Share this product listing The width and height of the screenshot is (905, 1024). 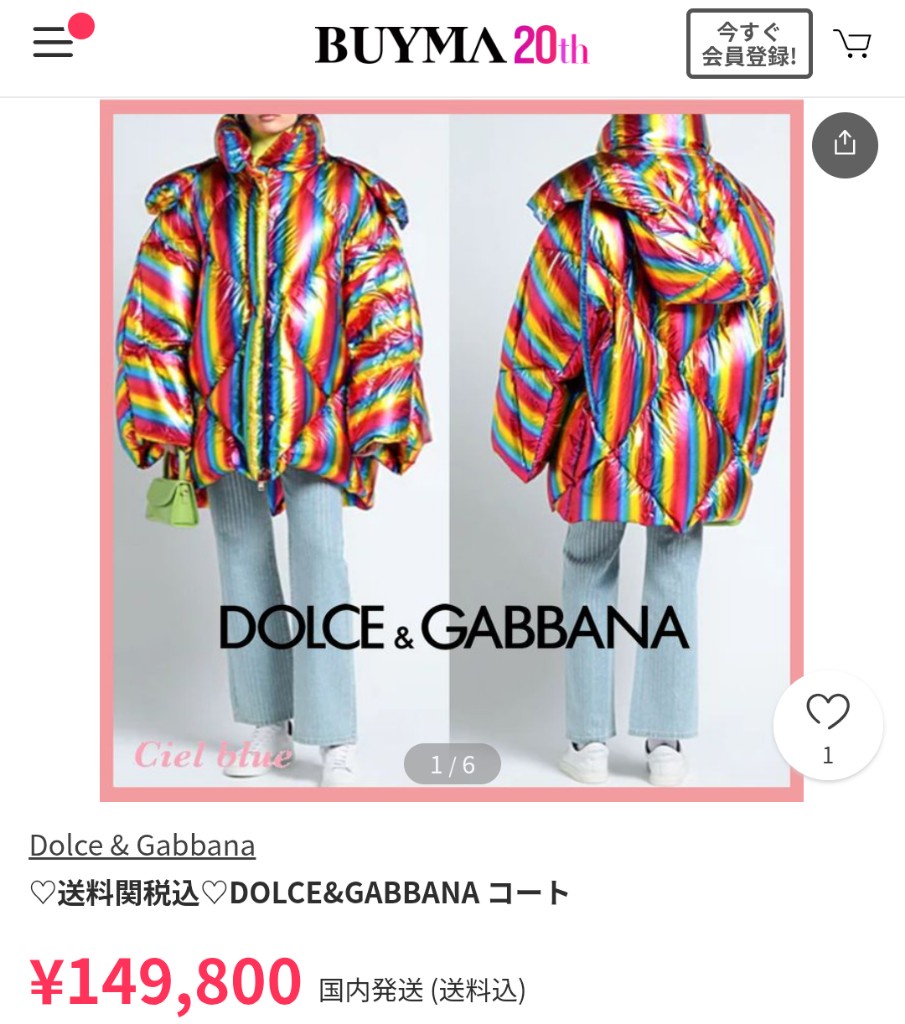844,145
